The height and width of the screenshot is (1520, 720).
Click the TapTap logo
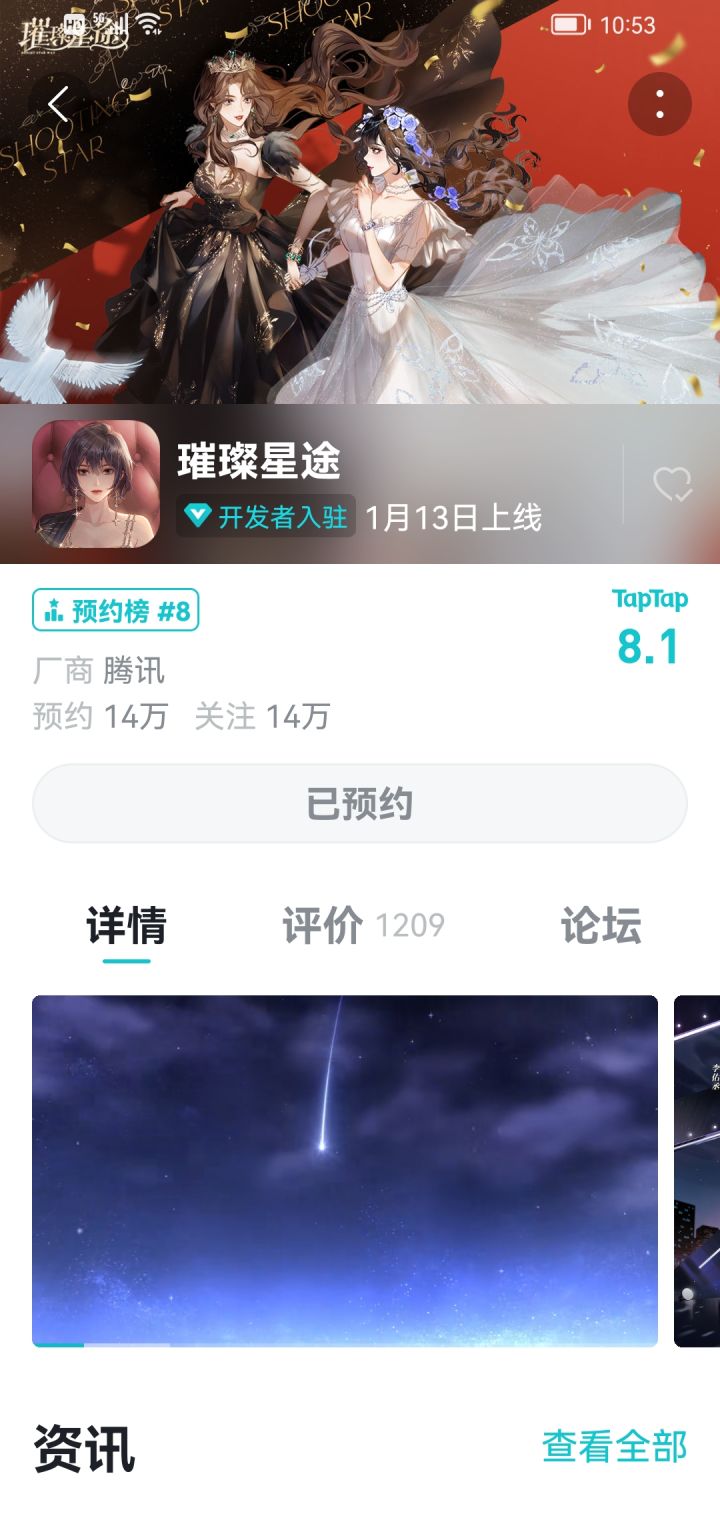pos(649,599)
